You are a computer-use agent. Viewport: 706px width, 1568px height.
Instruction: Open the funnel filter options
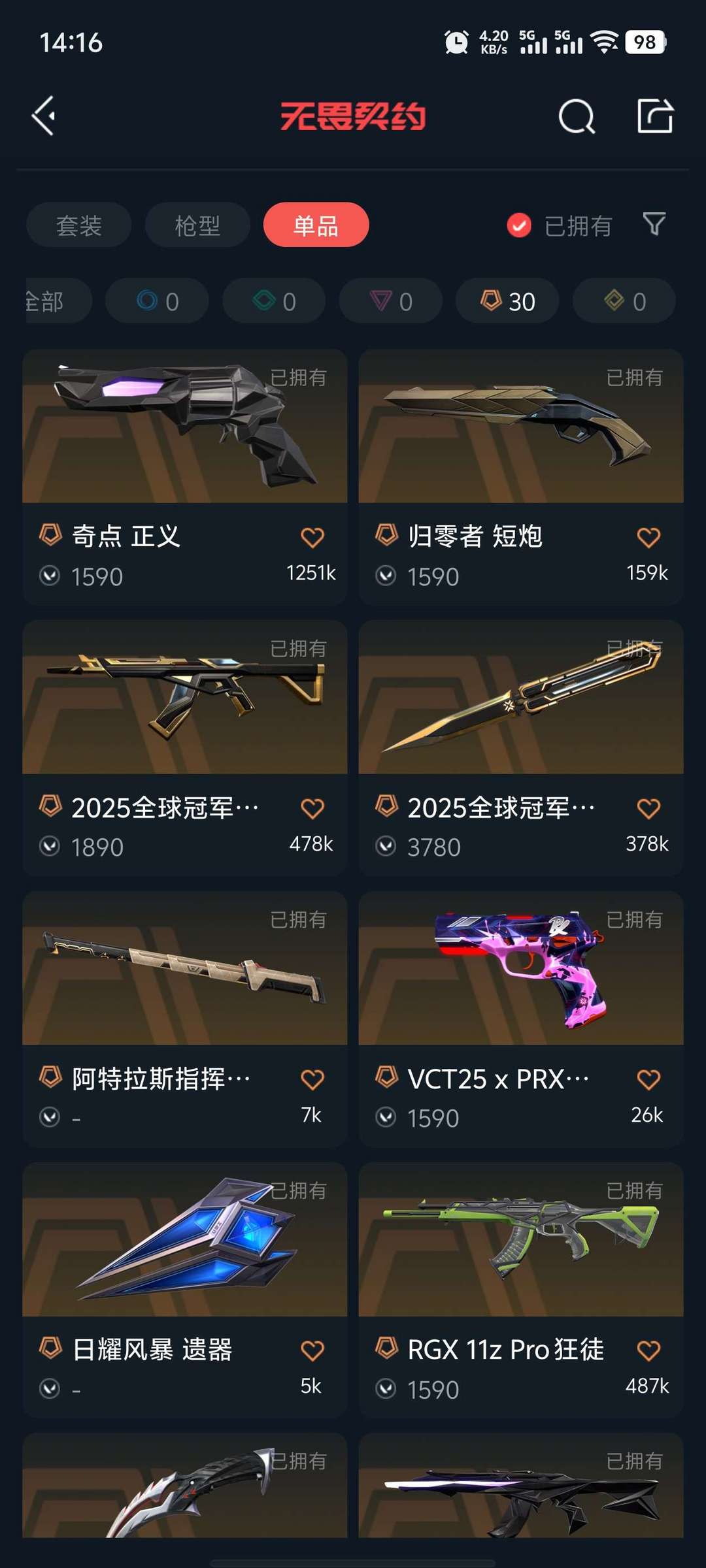click(x=654, y=224)
